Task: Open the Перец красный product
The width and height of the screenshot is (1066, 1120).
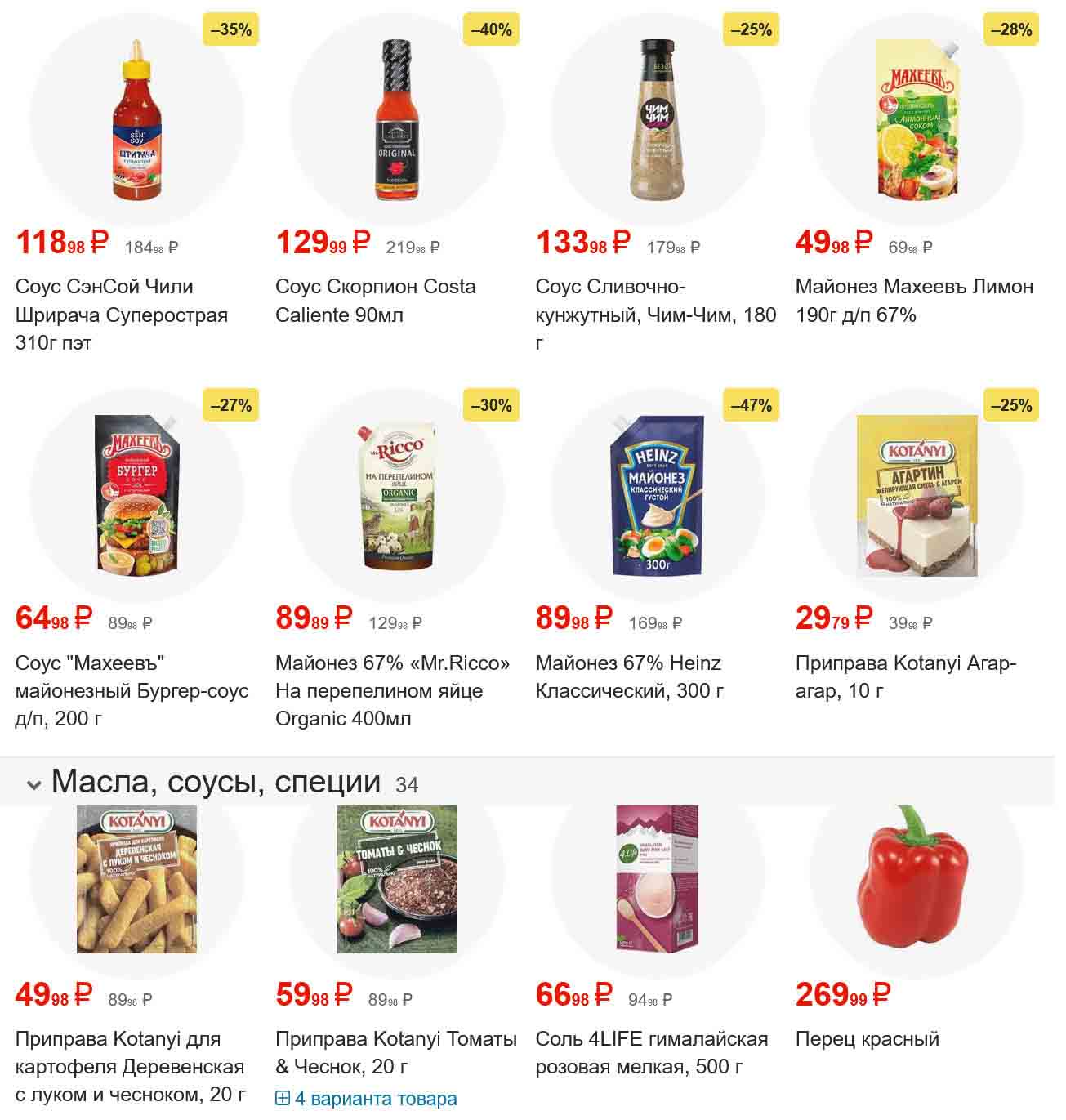Action: [867, 1039]
